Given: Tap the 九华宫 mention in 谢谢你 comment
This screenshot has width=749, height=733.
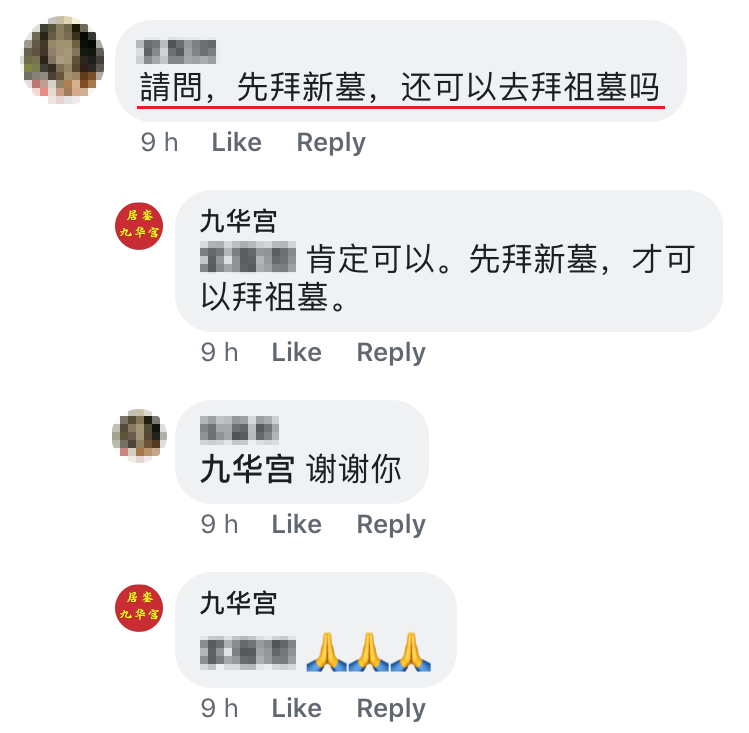Looking at the screenshot, I should (x=247, y=469).
